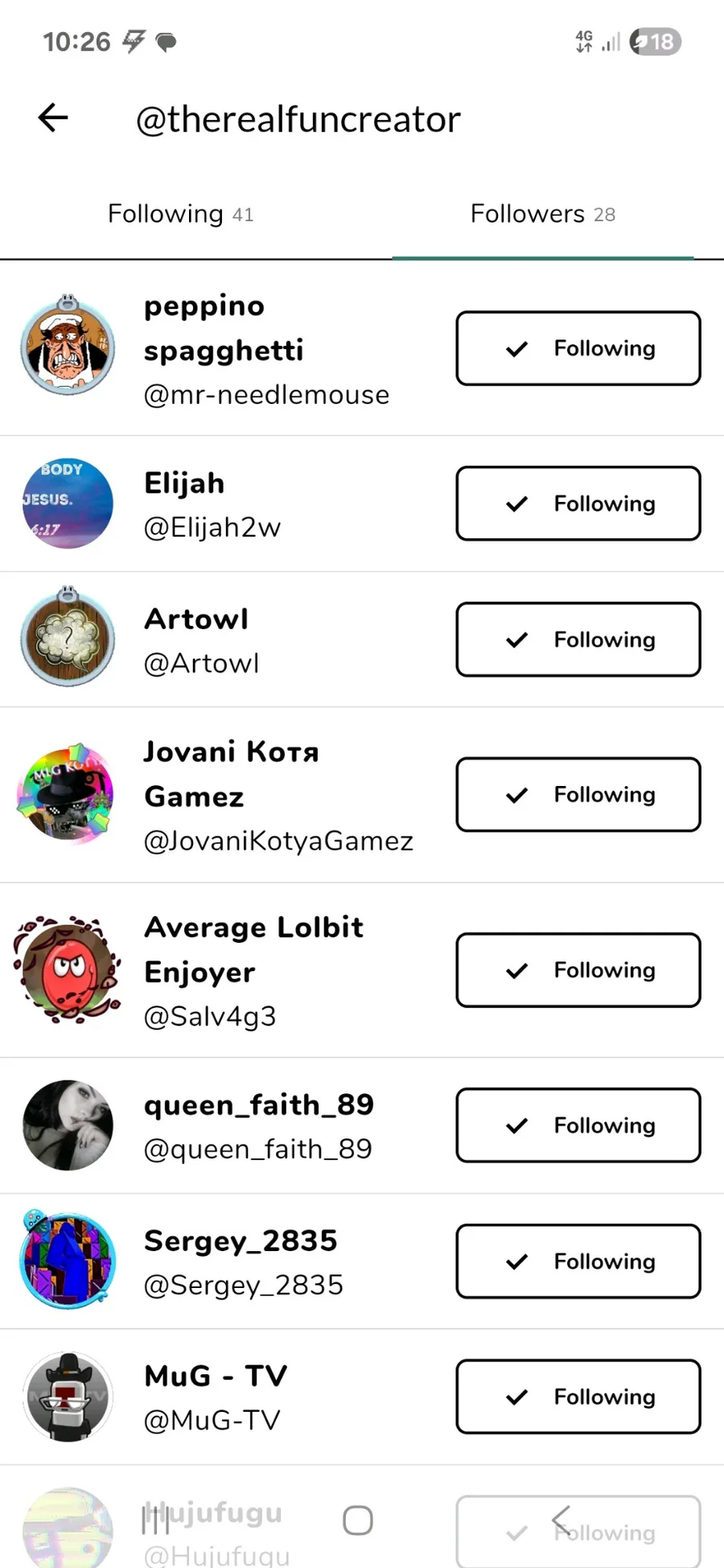This screenshot has height=1568, width=724.
Task: Tap the Following button next to Artowl
Action: tap(578, 640)
